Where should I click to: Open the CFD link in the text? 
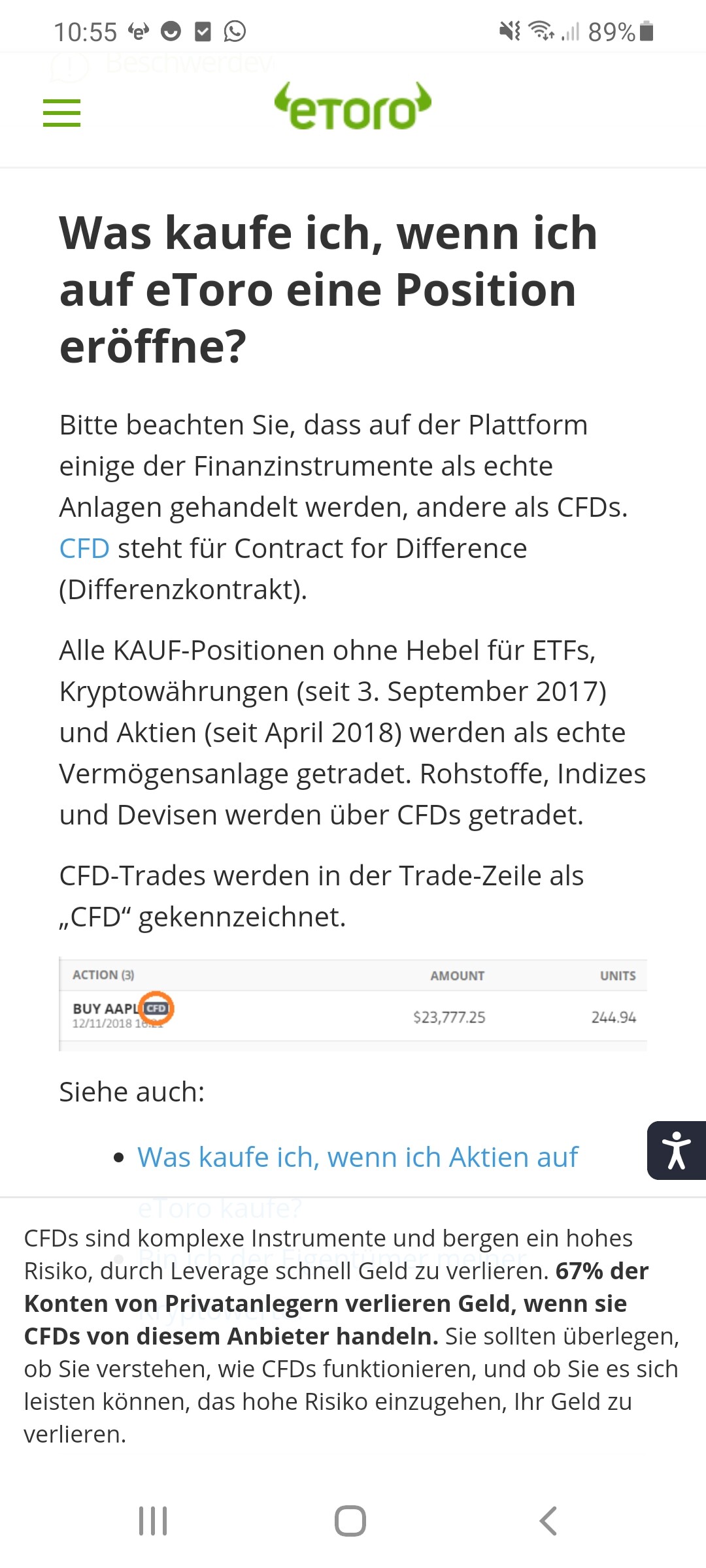click(84, 549)
